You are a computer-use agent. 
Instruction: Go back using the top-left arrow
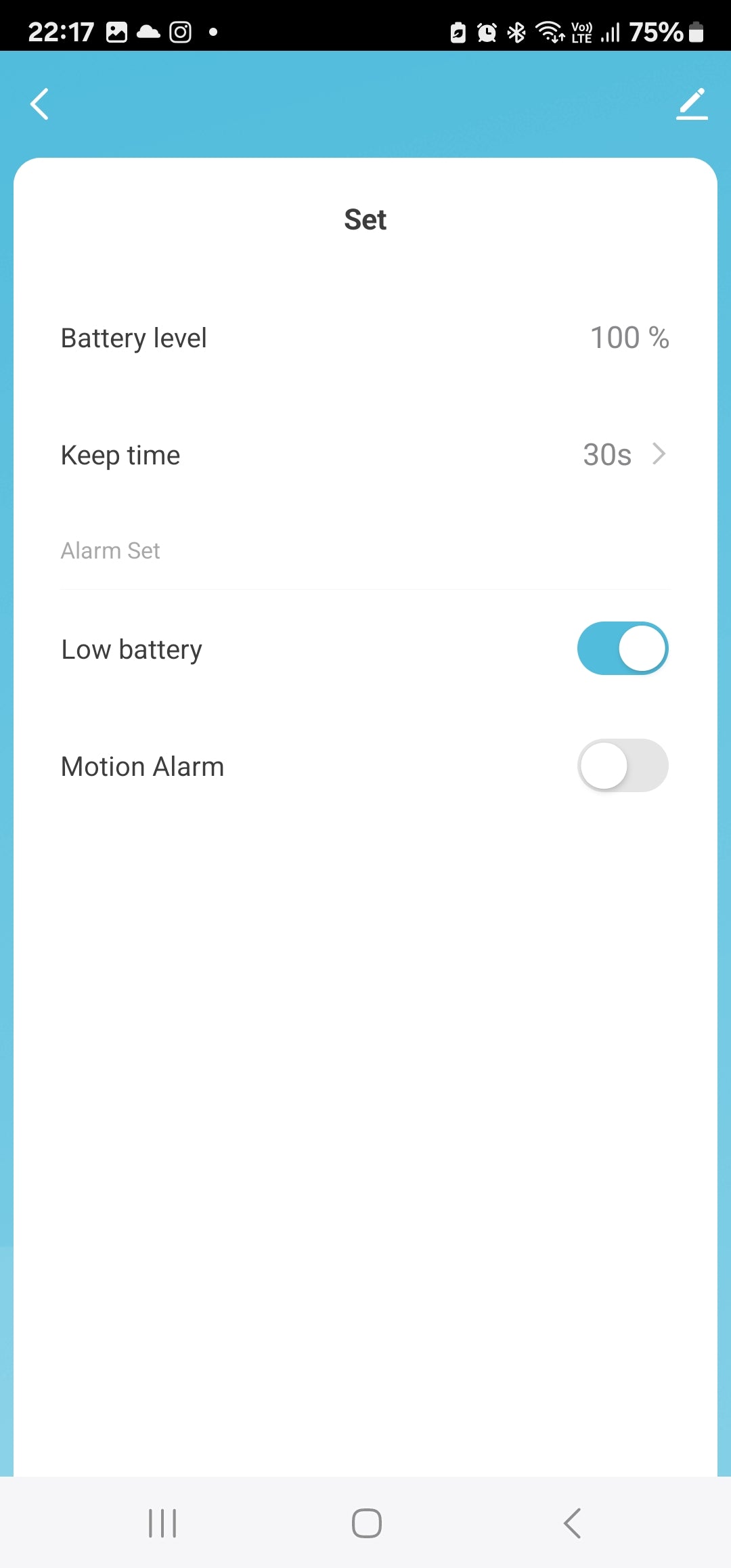[x=40, y=104]
